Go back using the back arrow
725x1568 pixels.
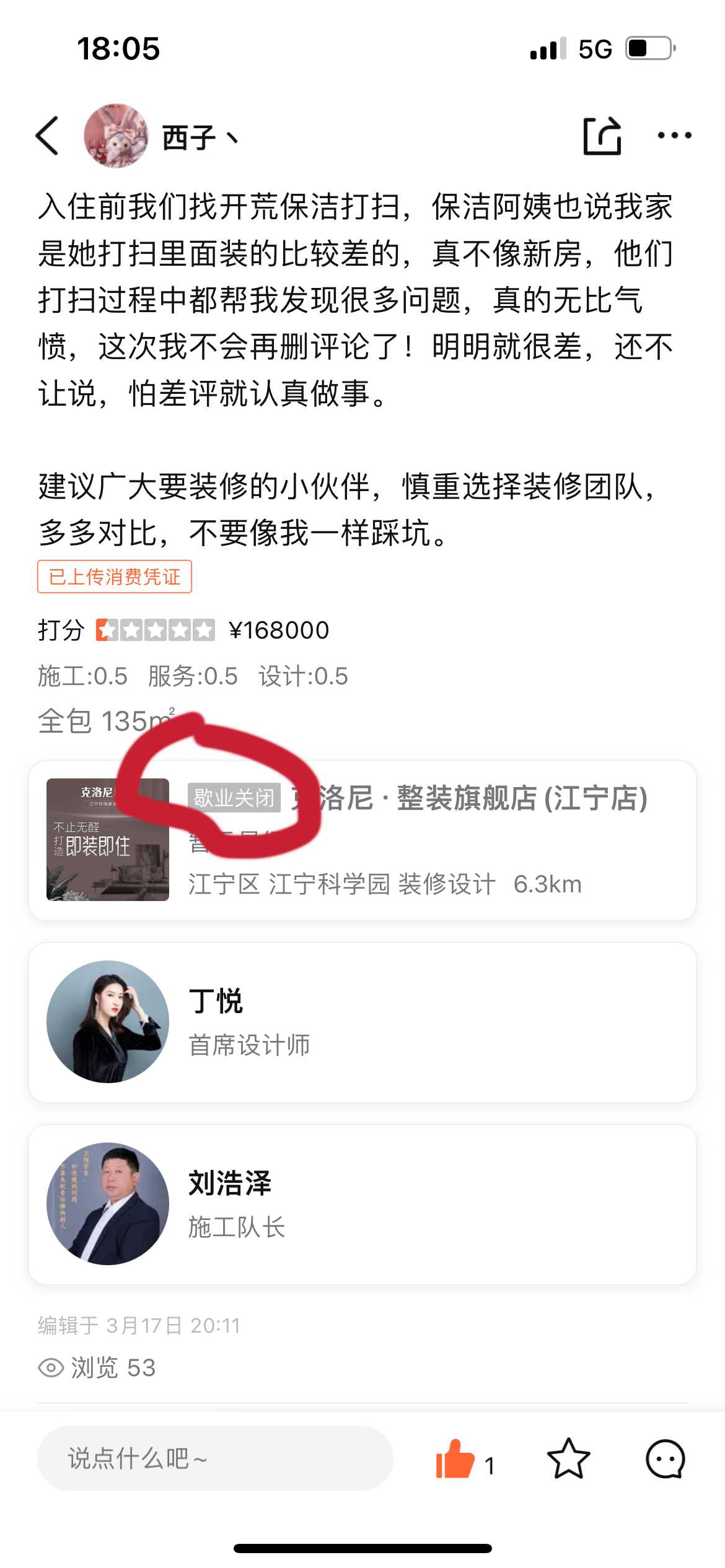pos(48,136)
